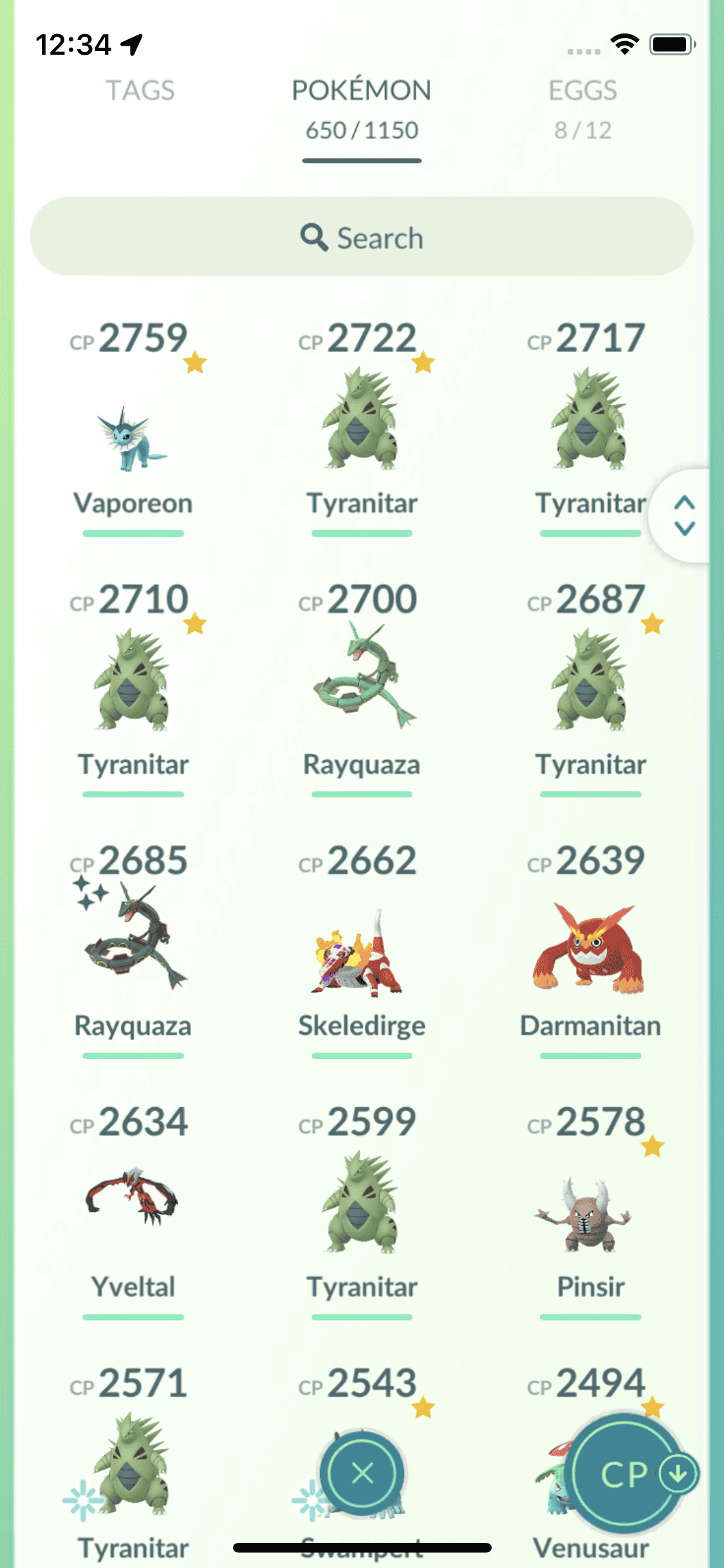Close the Pokémon storage screen

coord(362,1473)
